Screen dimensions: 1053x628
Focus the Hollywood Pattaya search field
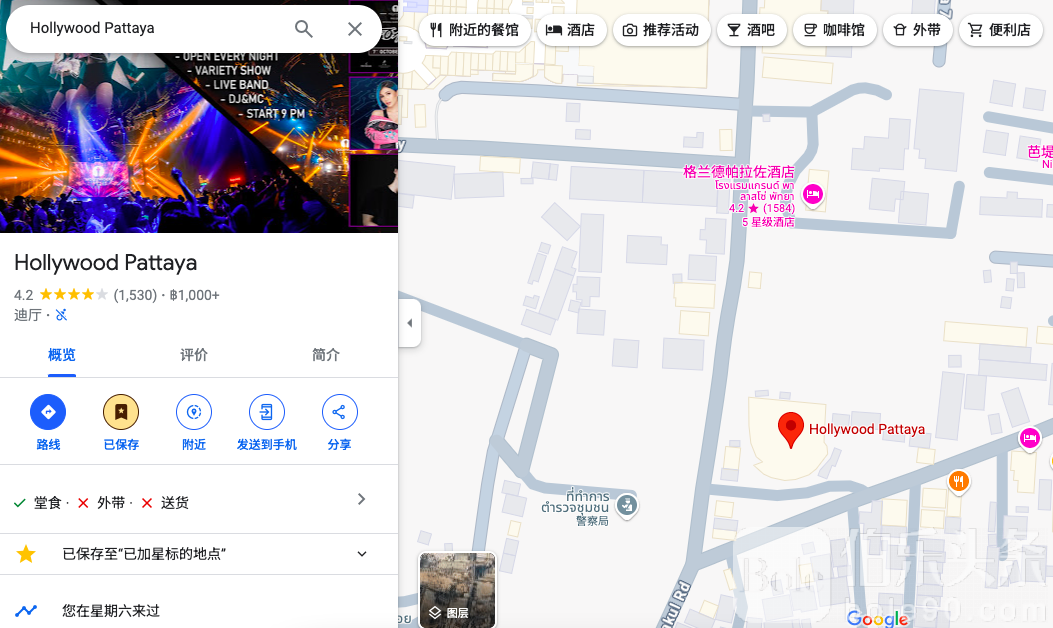150,29
